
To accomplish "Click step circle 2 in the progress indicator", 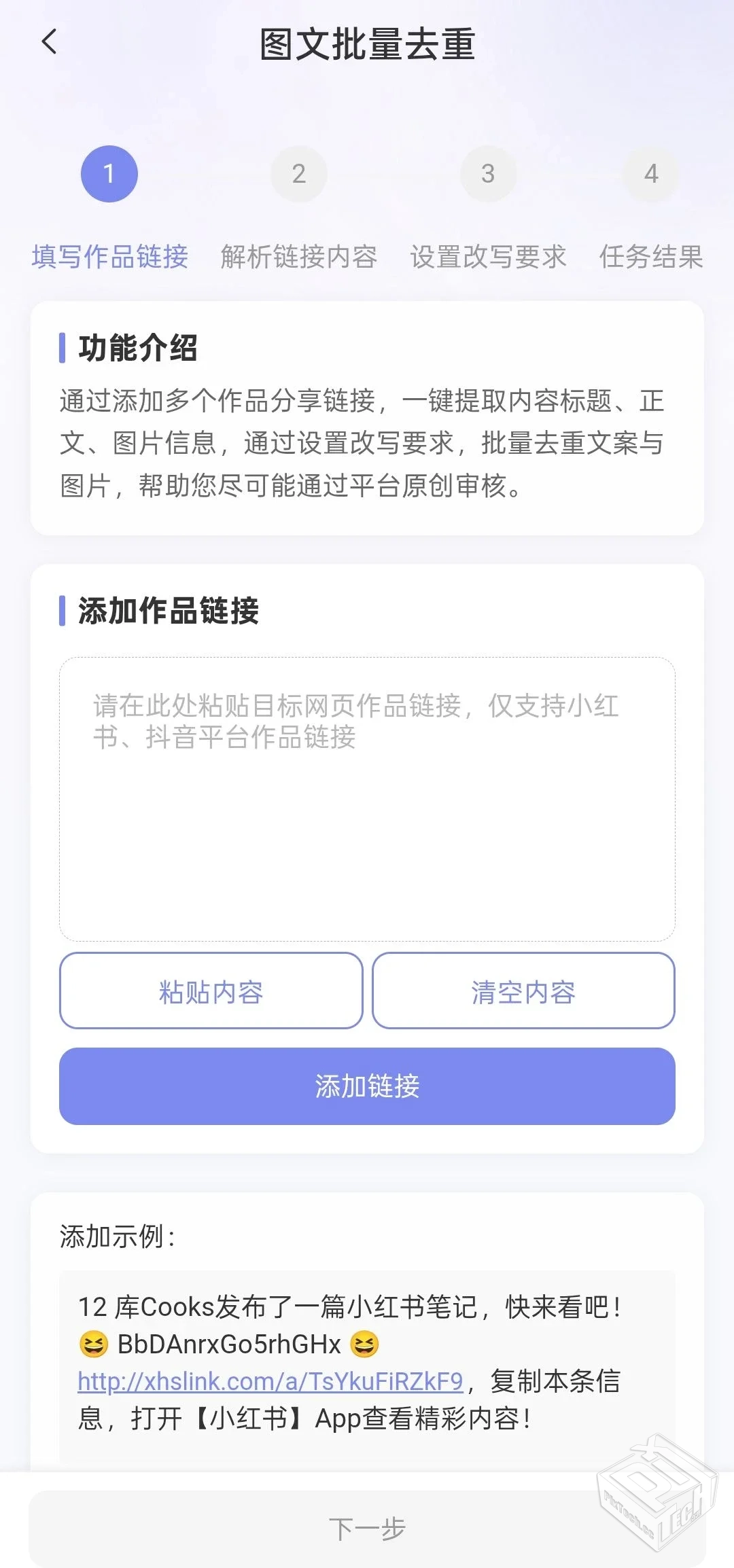I will pos(298,173).
